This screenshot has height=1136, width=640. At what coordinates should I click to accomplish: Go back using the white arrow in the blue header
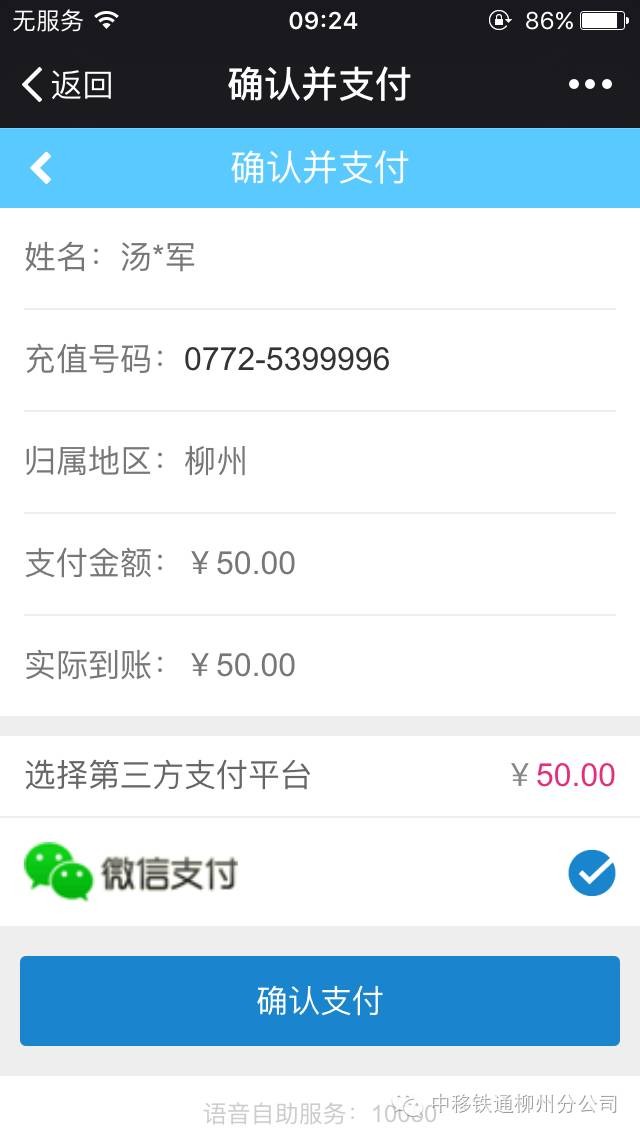[41, 168]
